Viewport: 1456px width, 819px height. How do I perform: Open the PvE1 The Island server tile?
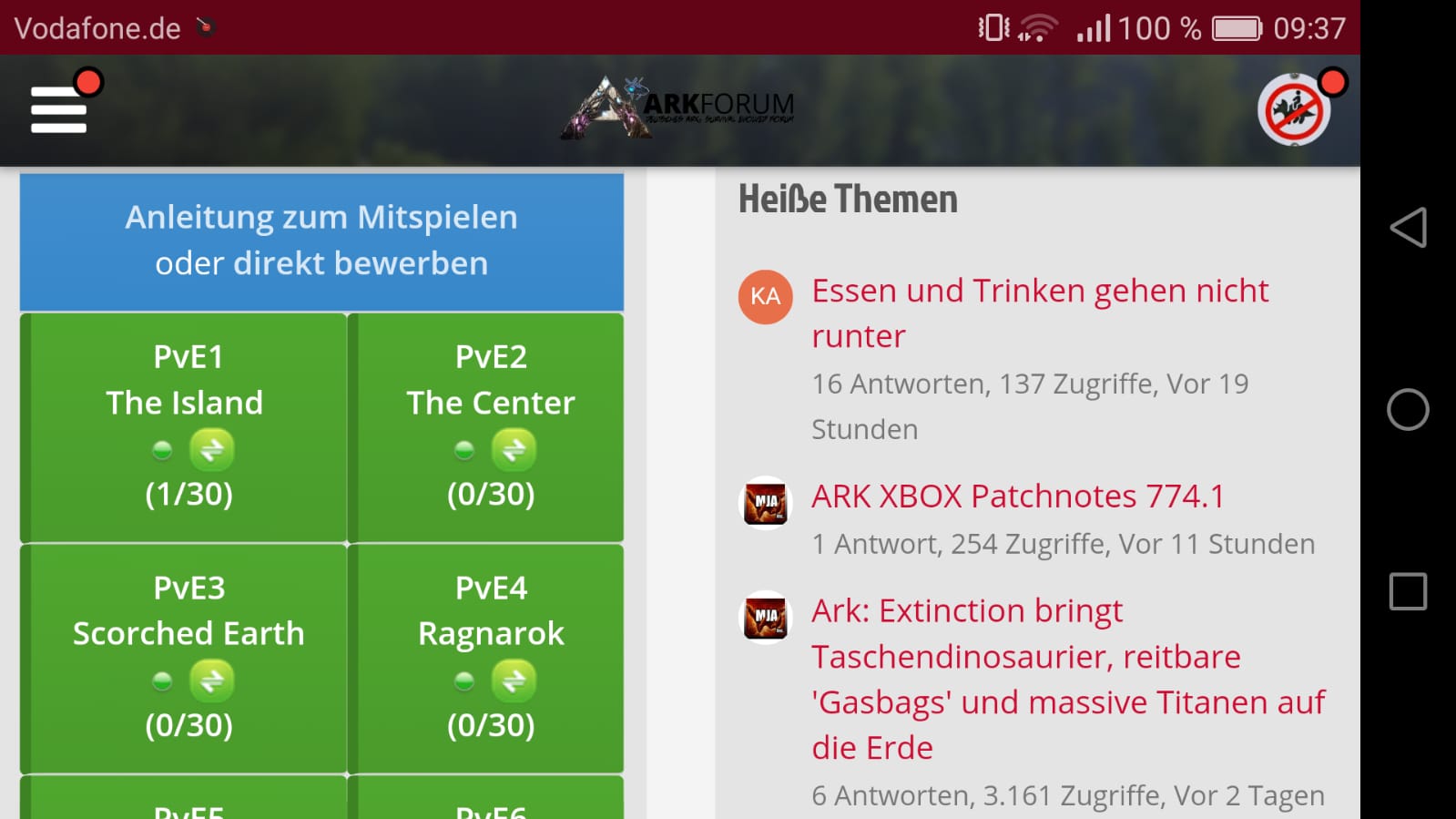click(184, 426)
